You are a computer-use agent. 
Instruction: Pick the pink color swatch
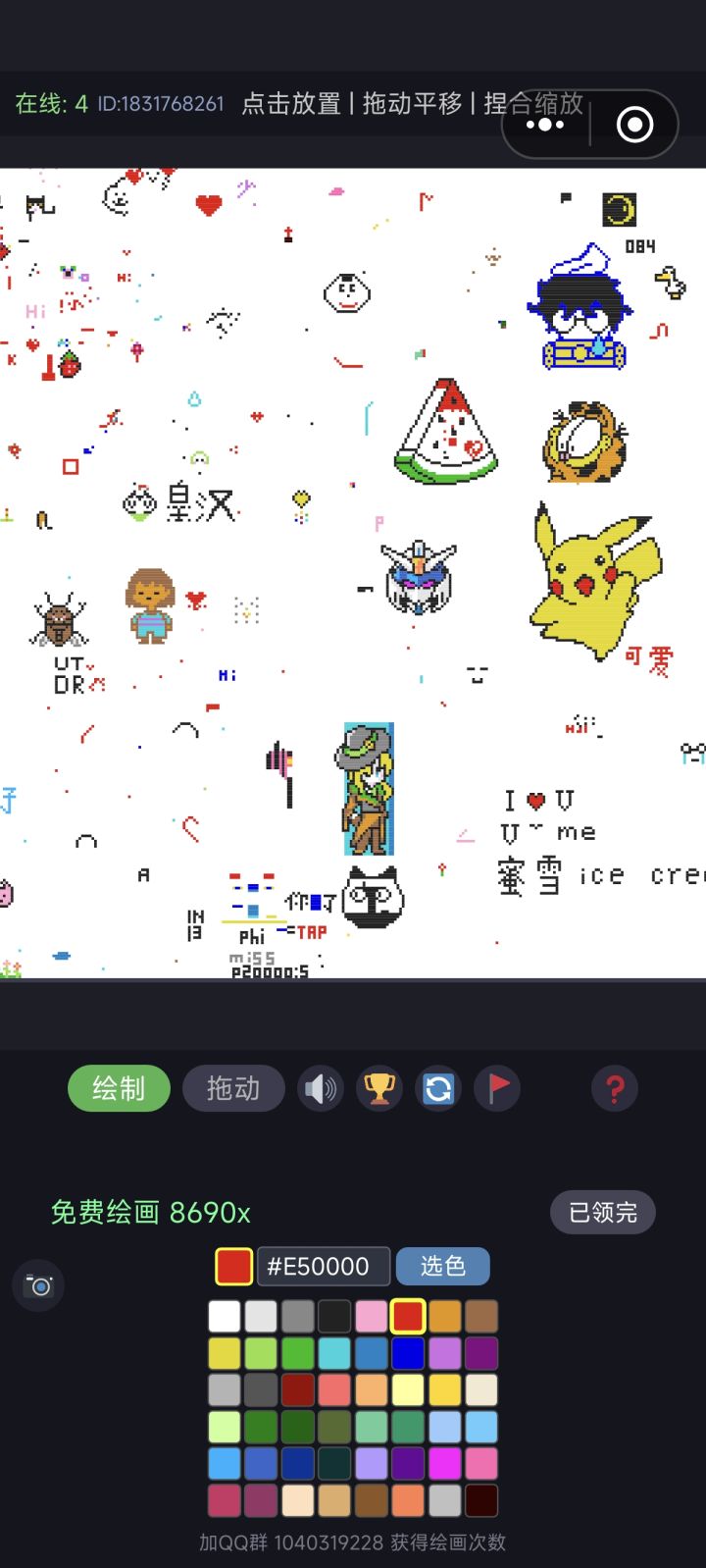pos(371,1315)
